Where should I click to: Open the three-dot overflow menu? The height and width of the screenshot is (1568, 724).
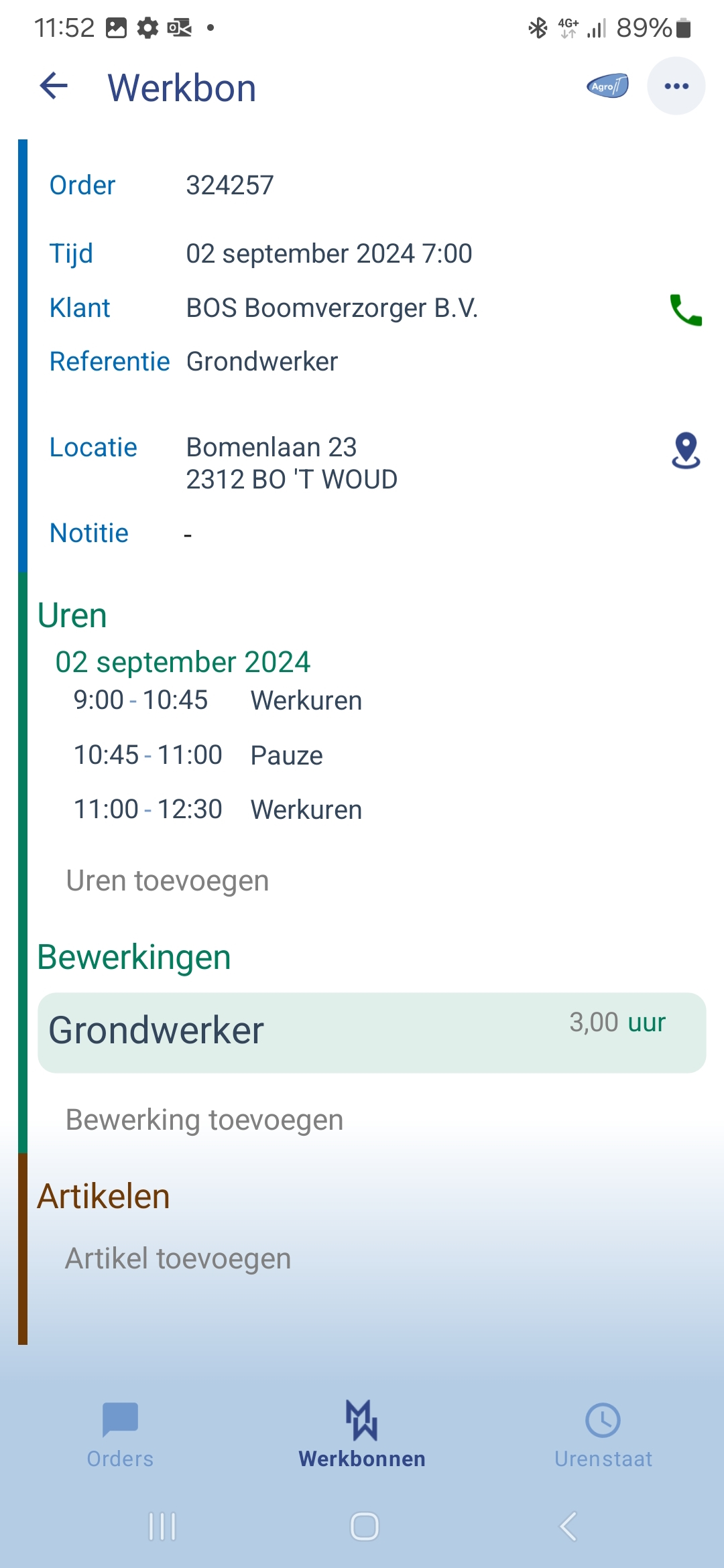[676, 86]
